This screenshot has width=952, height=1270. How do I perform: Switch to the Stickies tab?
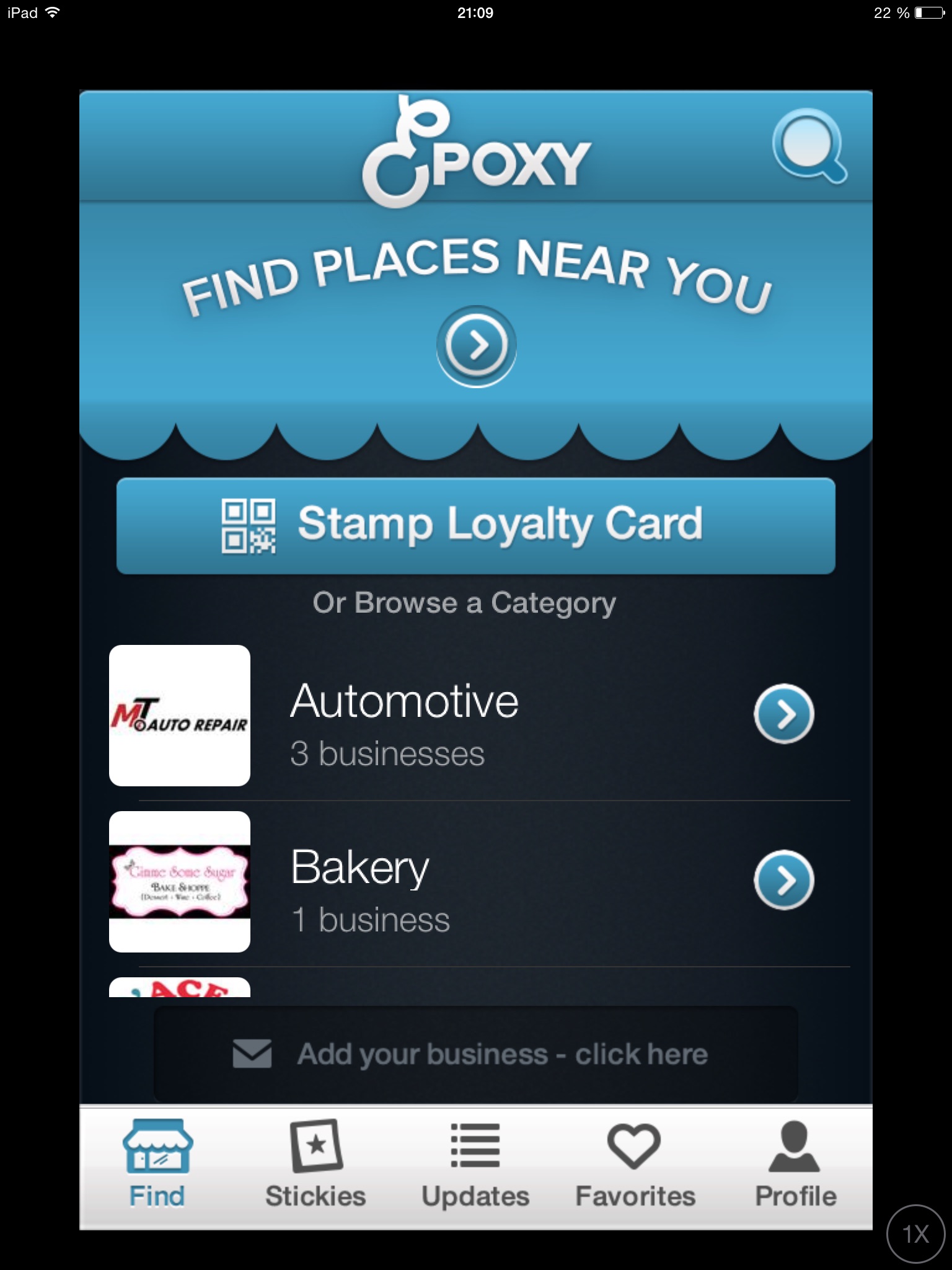pos(315,1166)
